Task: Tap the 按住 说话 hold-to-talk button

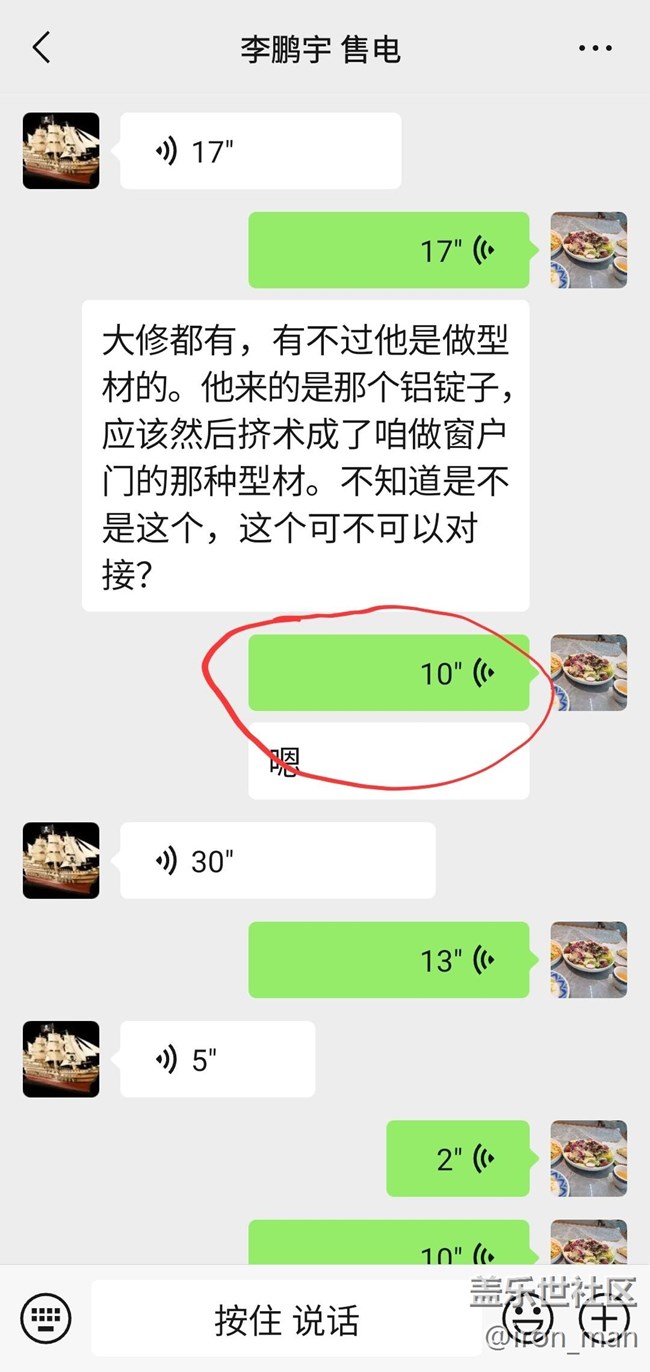Action: tap(286, 1319)
